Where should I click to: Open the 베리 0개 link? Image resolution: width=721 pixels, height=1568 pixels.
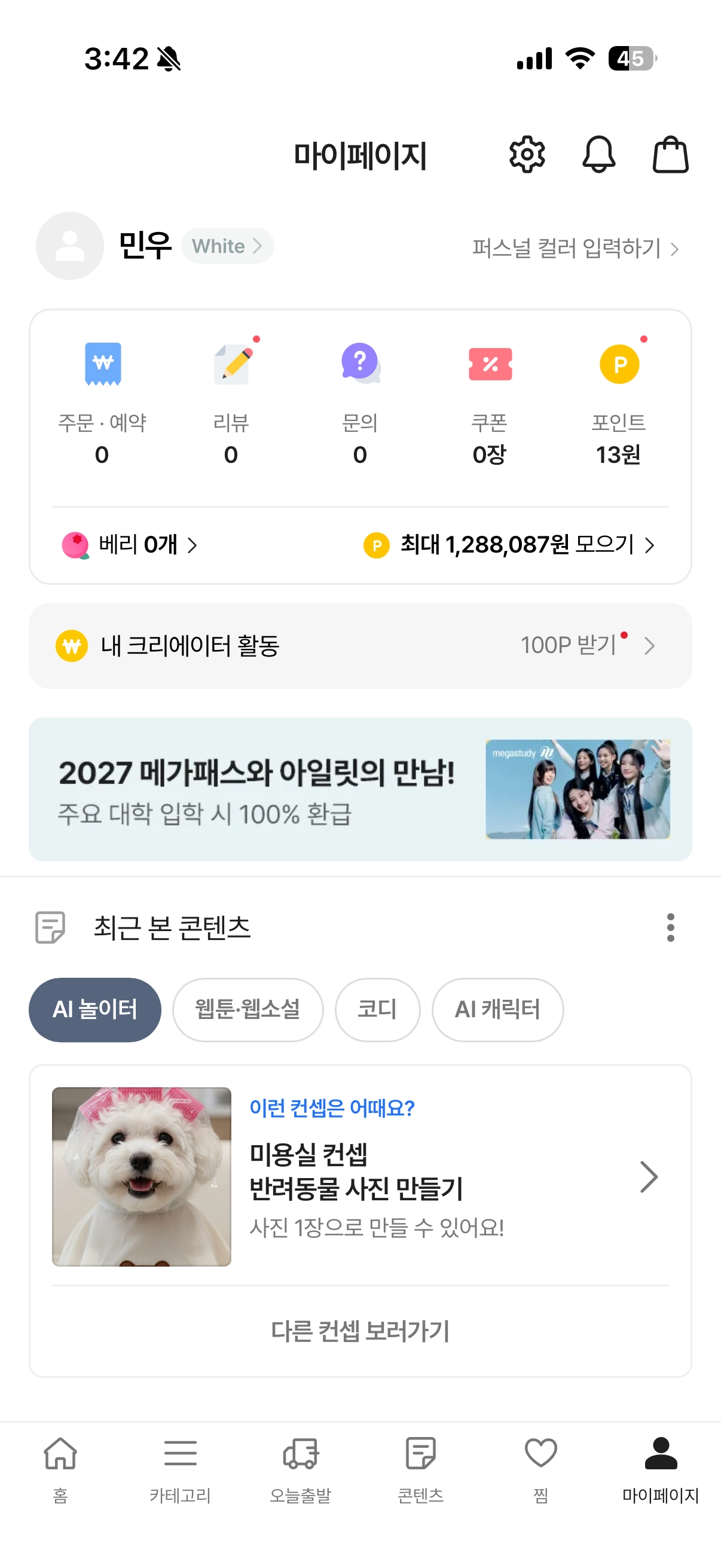pyautogui.click(x=130, y=545)
